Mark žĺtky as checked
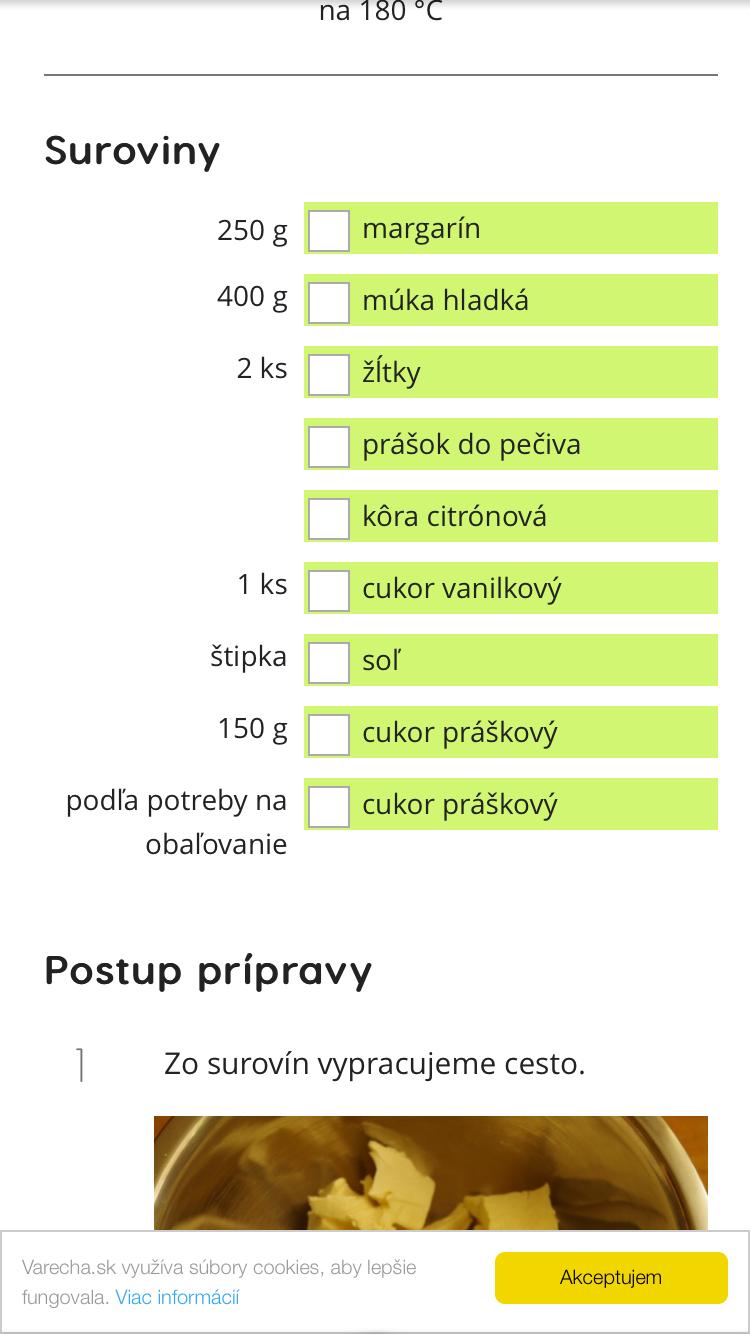 point(329,374)
